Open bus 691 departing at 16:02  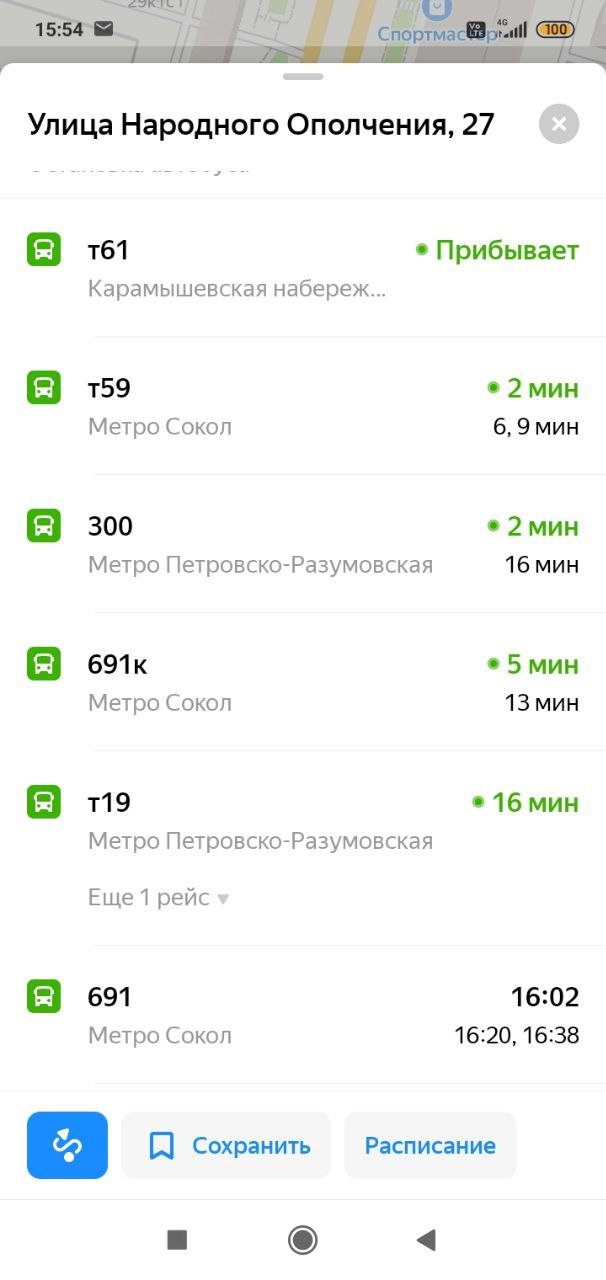point(303,1015)
